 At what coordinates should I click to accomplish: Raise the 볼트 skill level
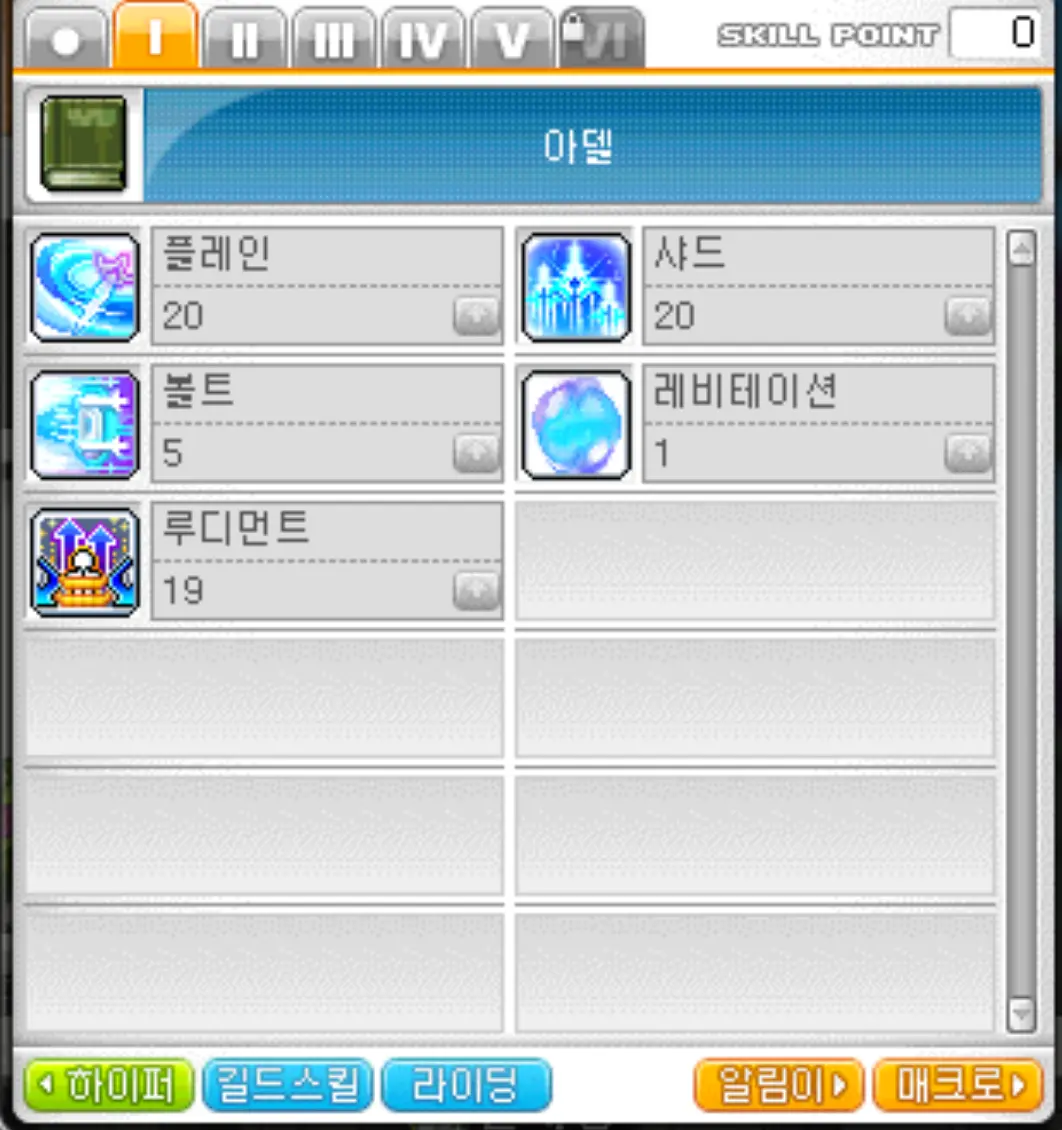[476, 455]
